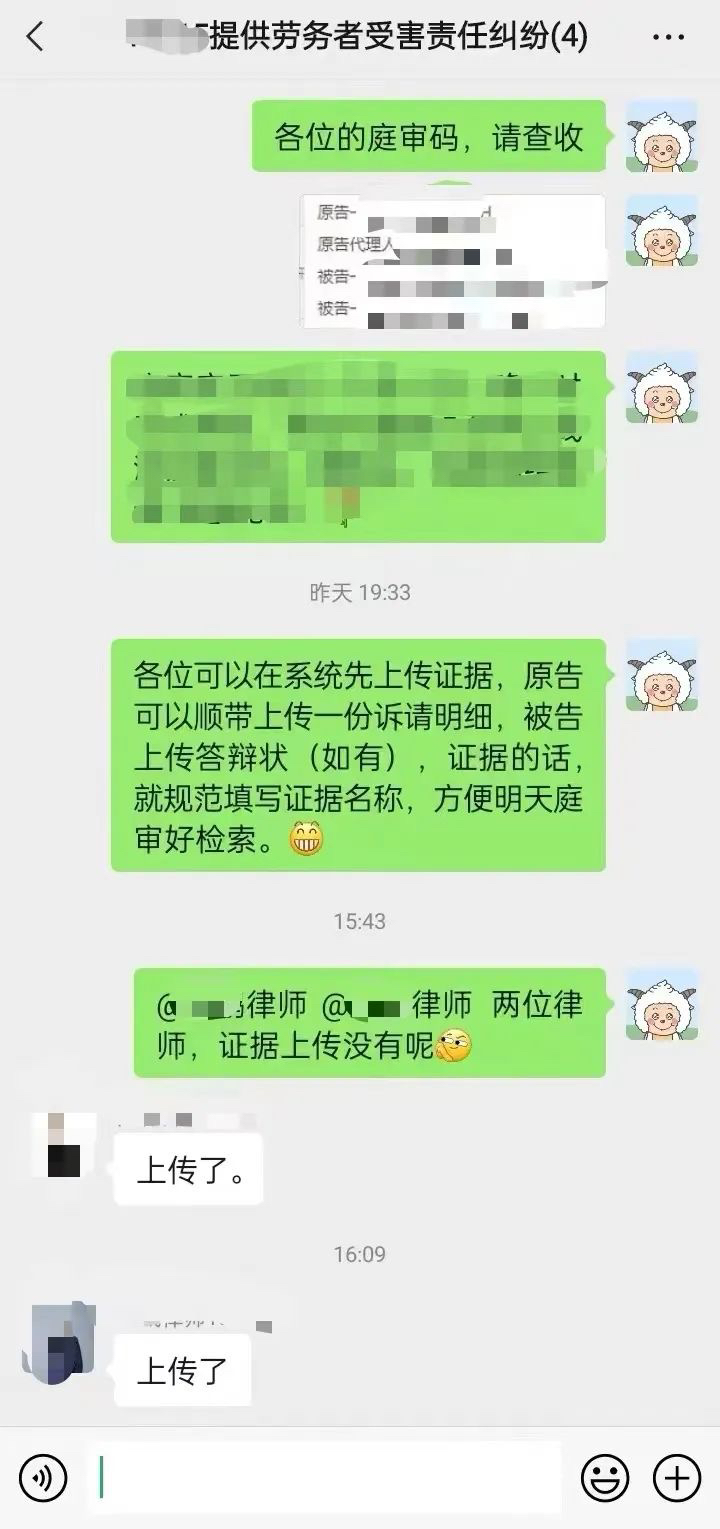
Task: Switch to voice message input
Action: (x=43, y=1477)
